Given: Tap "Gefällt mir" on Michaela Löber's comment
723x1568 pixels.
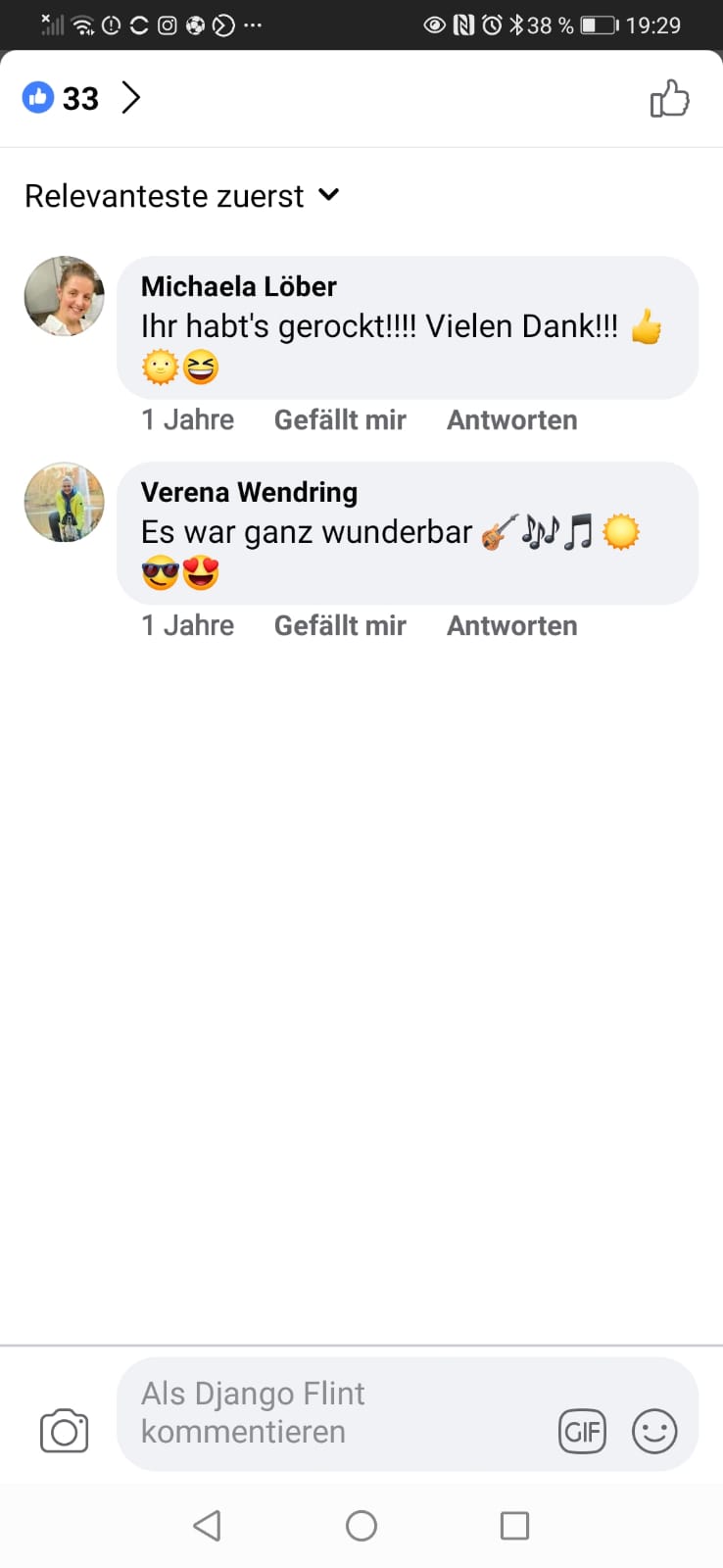Looking at the screenshot, I should (x=340, y=420).
